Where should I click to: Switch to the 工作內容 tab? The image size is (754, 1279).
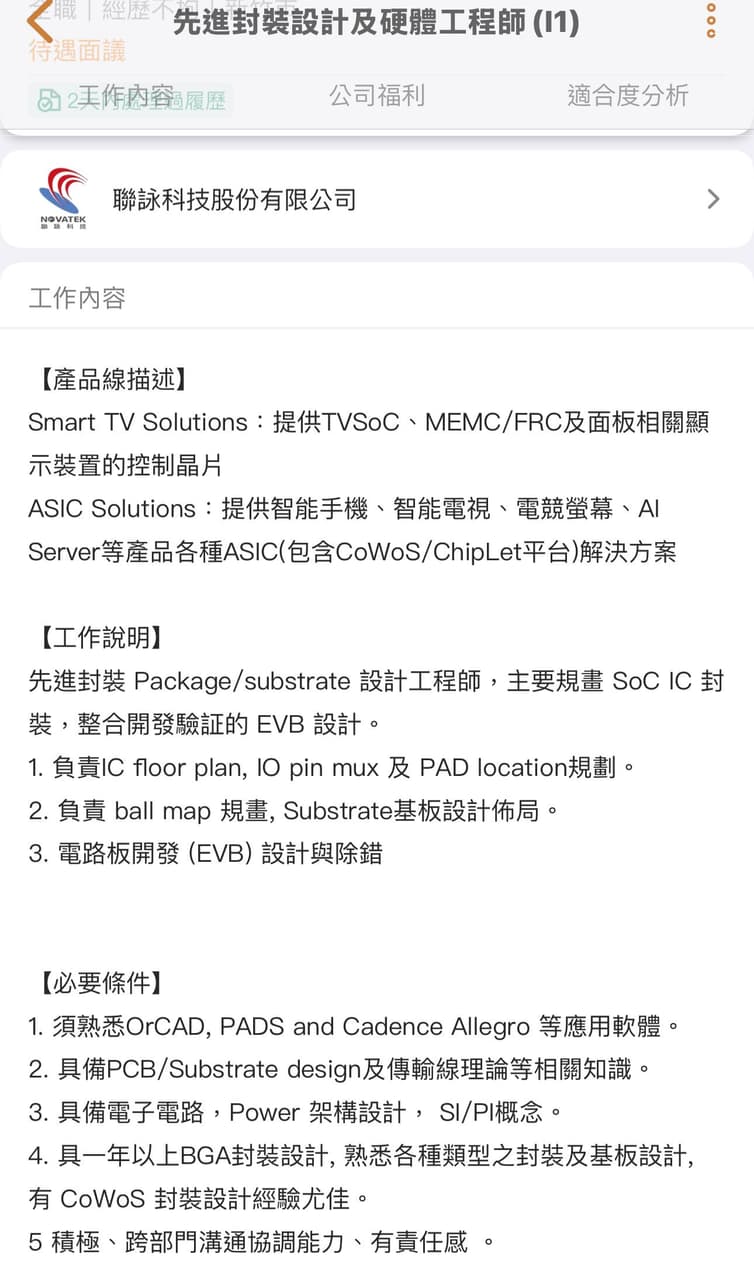pos(126,95)
